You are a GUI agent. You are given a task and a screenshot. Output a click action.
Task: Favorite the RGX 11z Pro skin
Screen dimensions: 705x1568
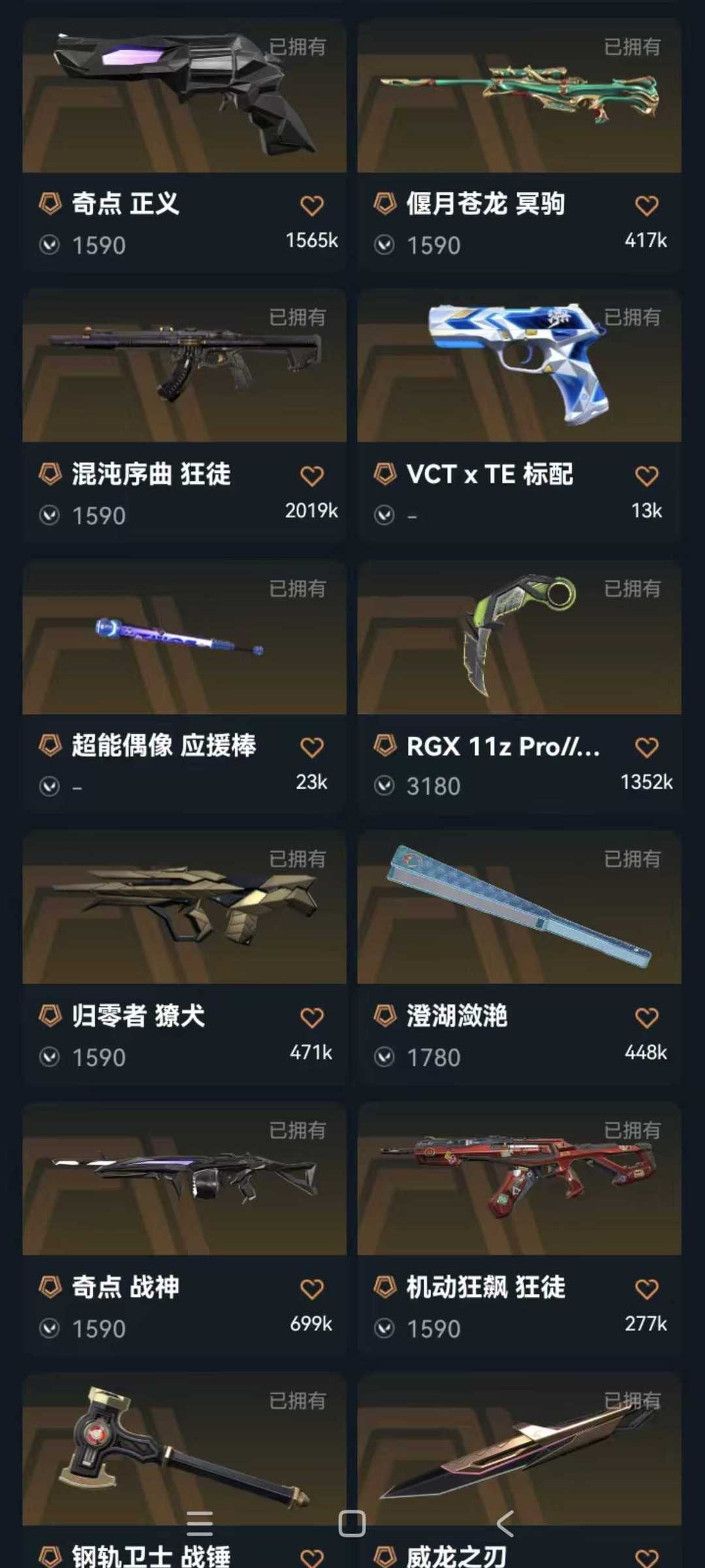pyautogui.click(x=648, y=747)
